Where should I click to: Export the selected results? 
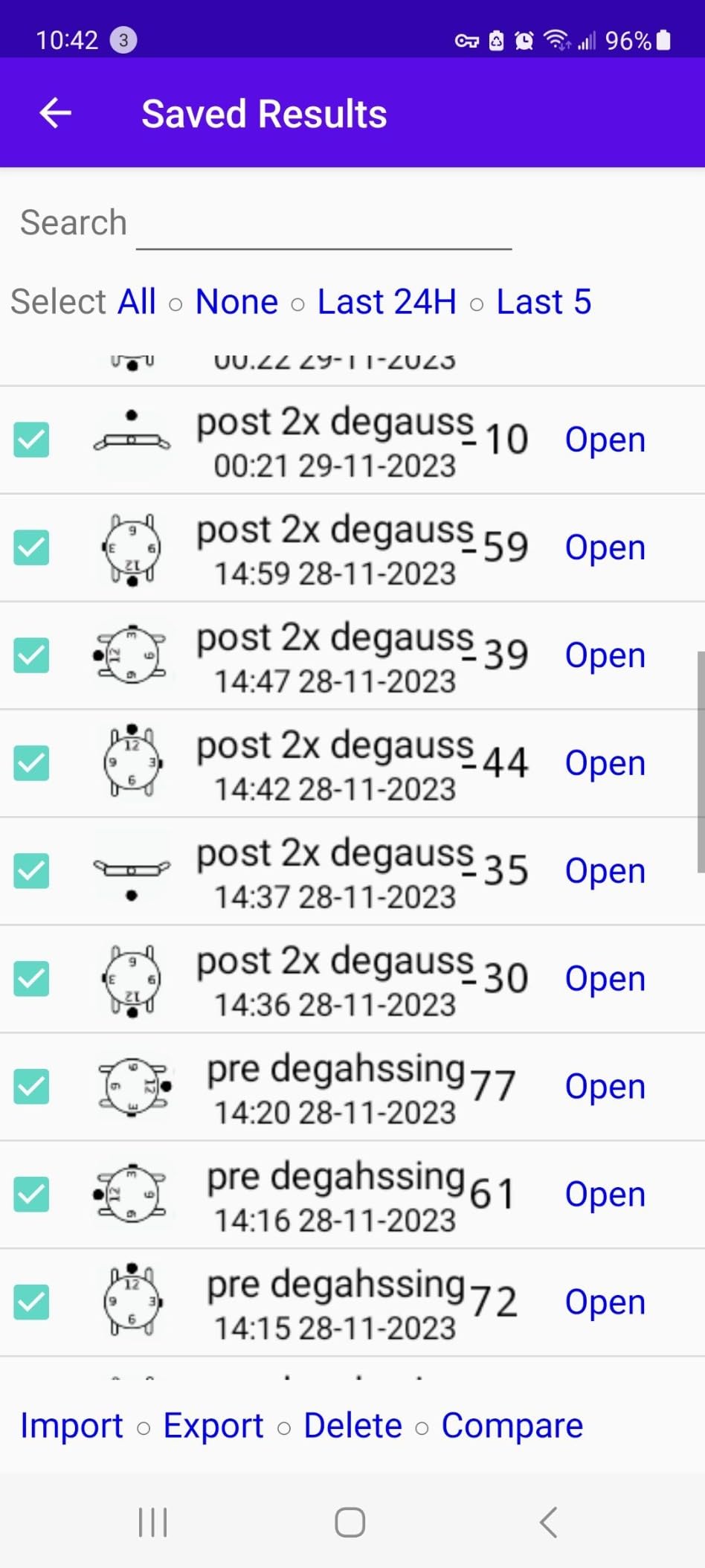click(213, 1426)
